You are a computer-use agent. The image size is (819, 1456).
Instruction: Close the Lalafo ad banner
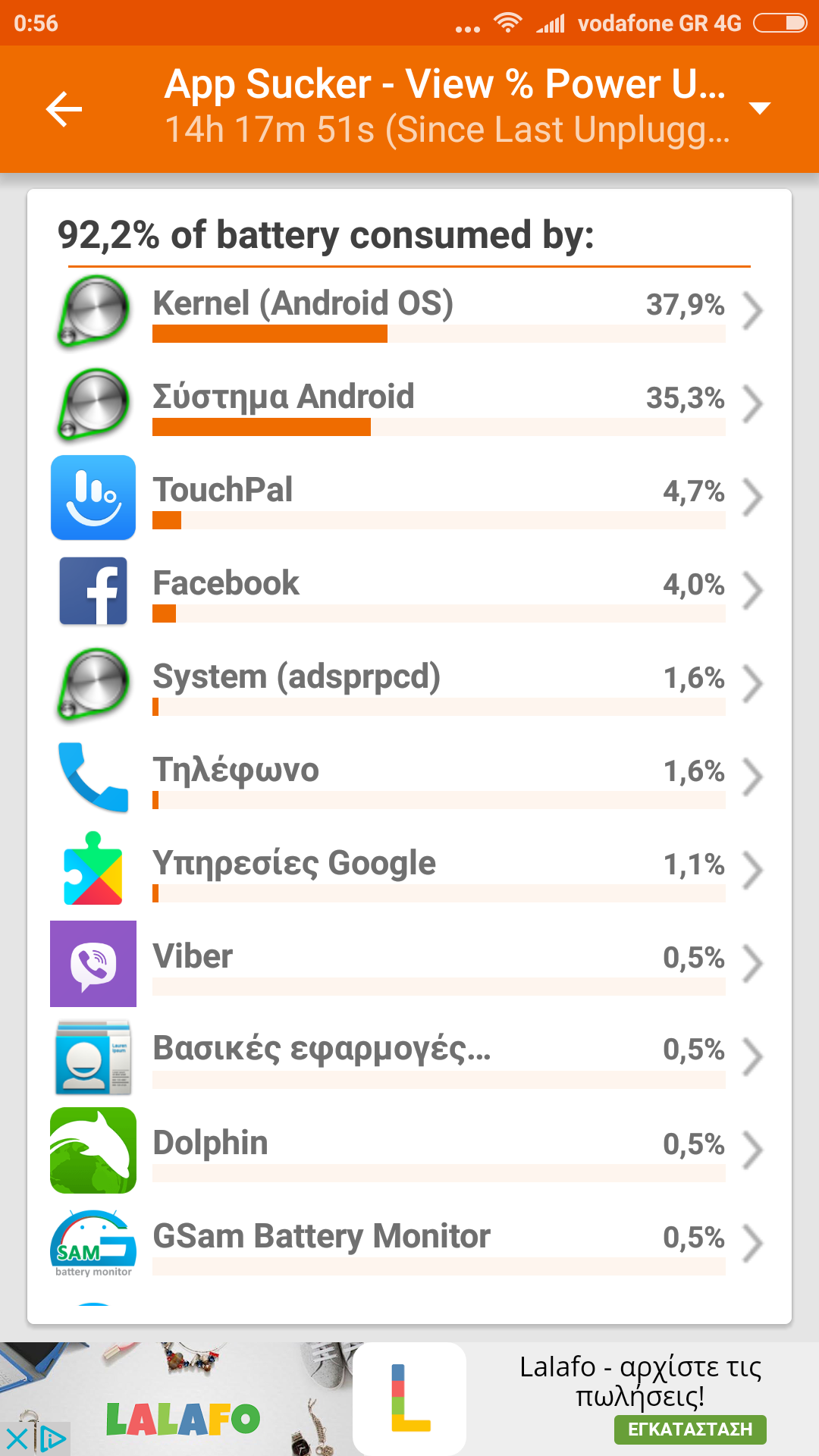point(17,1438)
